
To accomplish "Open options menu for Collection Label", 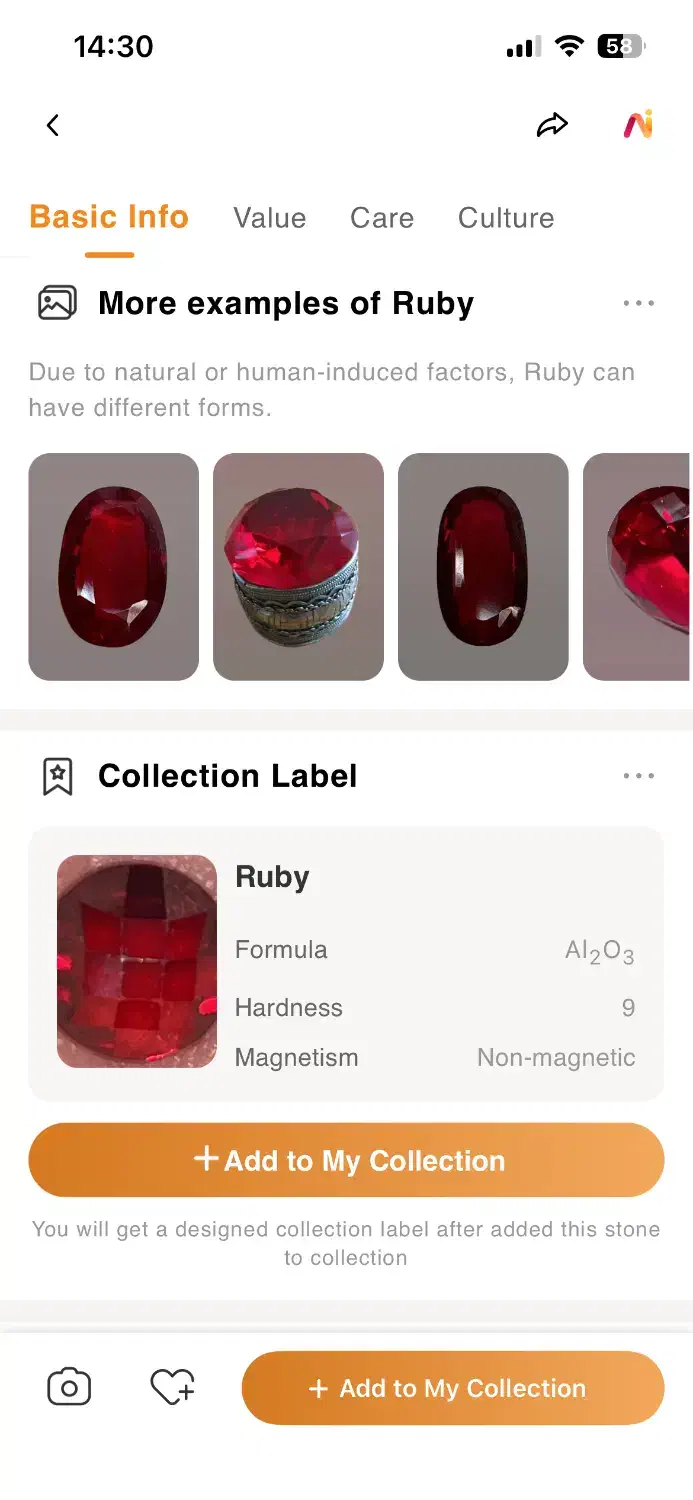I will point(638,776).
